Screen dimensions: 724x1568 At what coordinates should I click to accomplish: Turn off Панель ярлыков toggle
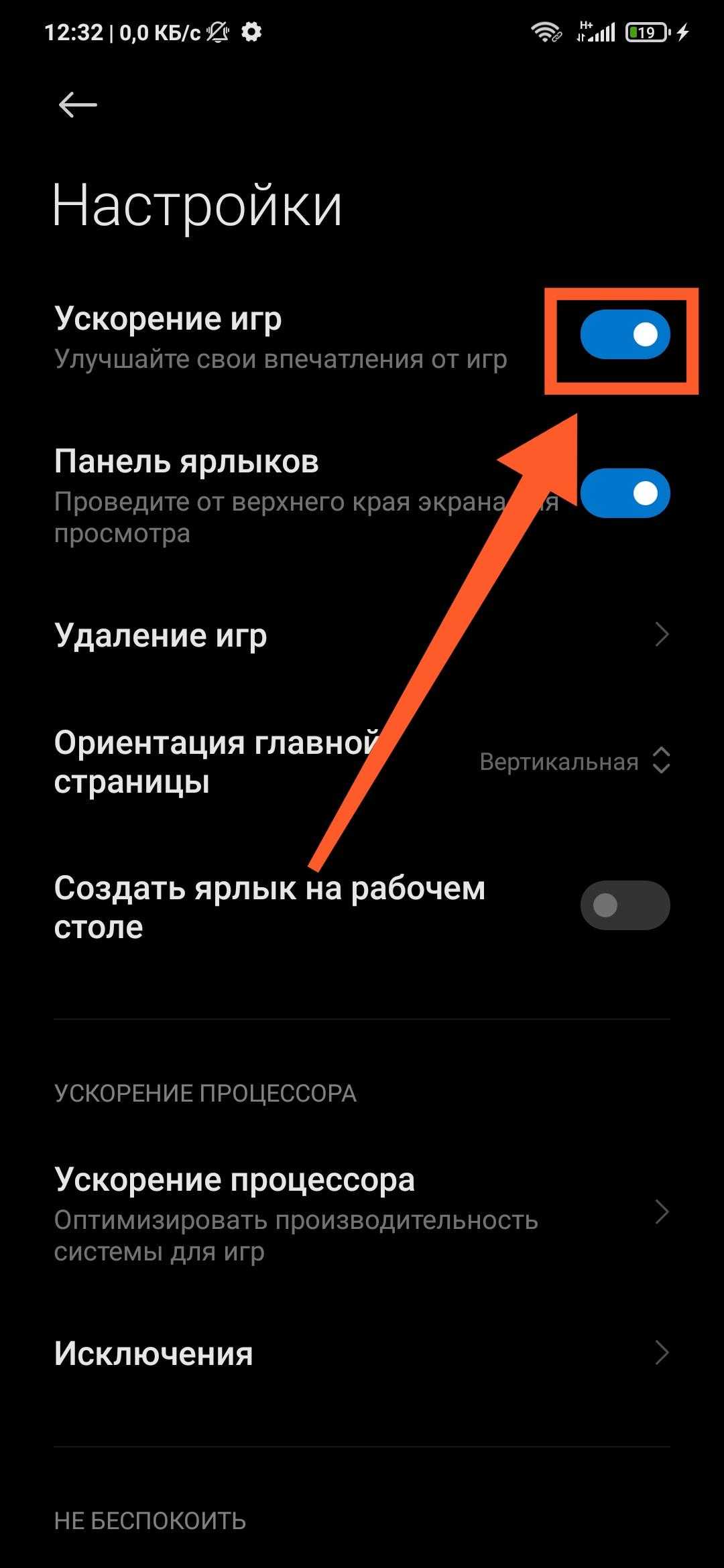pyautogui.click(x=625, y=494)
